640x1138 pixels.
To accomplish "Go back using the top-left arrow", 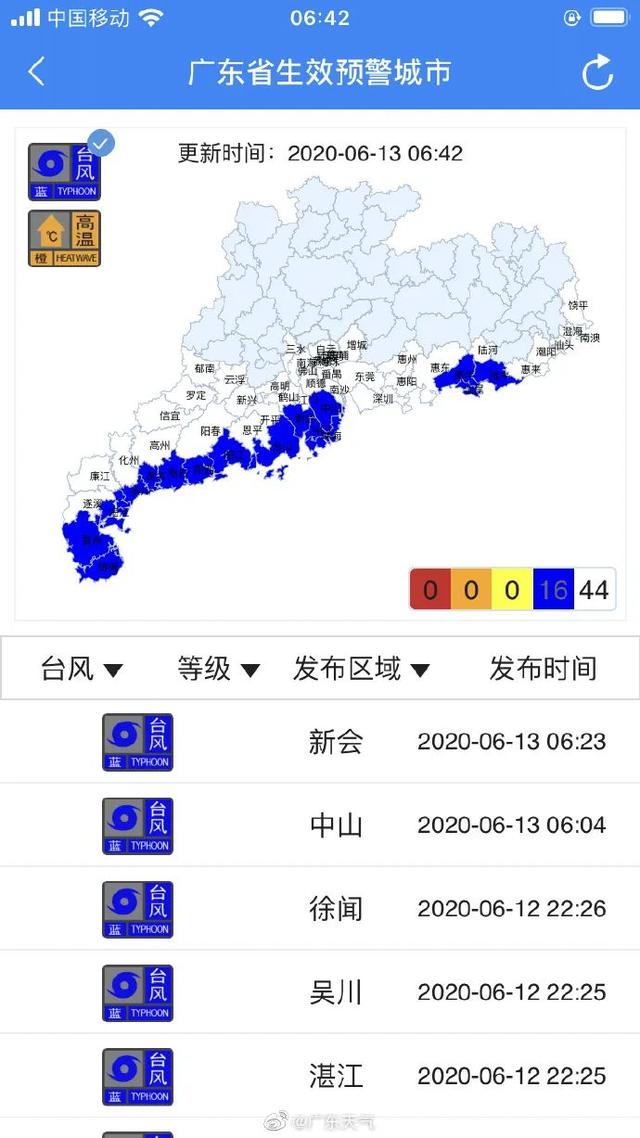I will pos(37,72).
